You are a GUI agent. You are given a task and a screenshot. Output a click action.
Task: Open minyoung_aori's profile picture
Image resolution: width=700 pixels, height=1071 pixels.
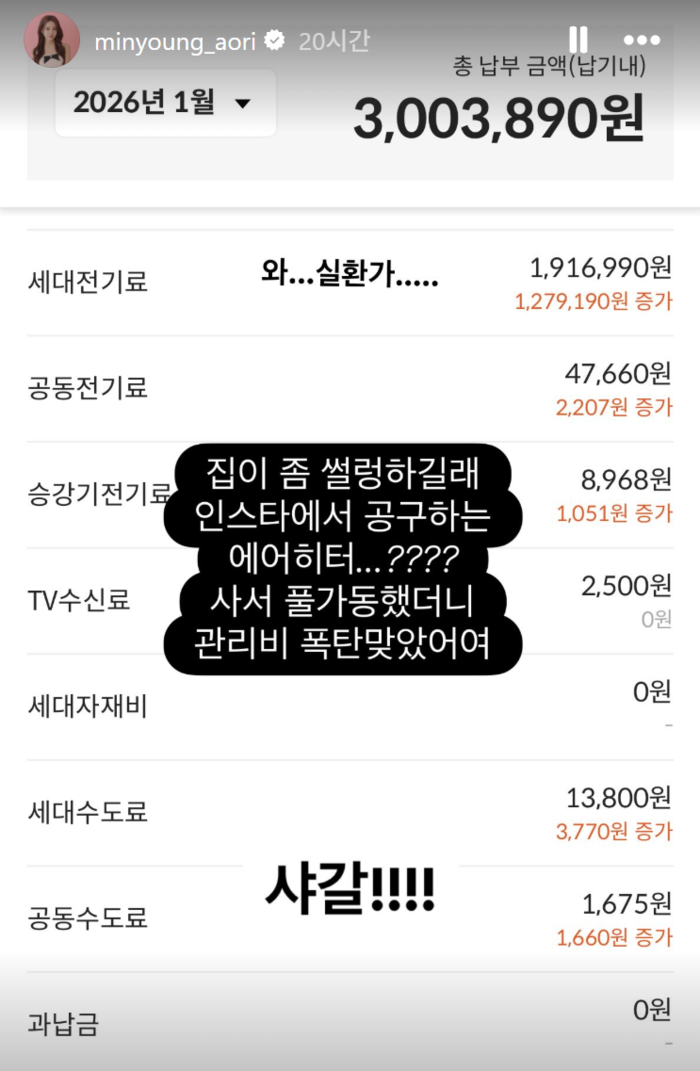pyautogui.click(x=45, y=41)
